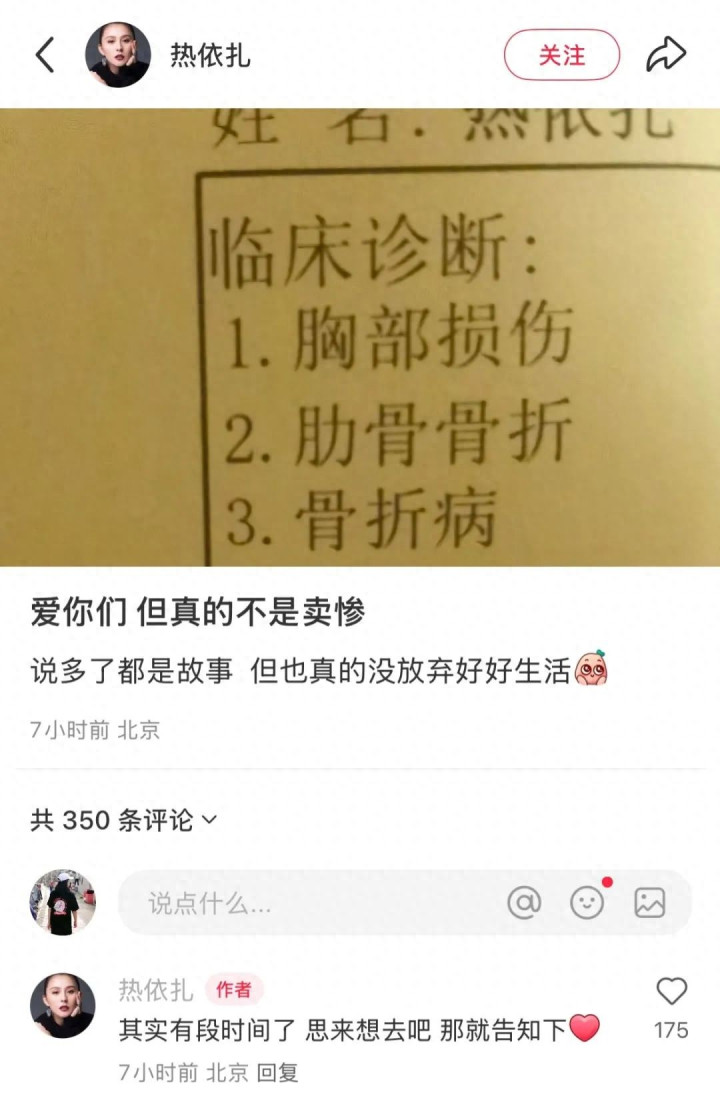
Task: Like 热依扎's comment with 175 likes
Action: [x=671, y=992]
